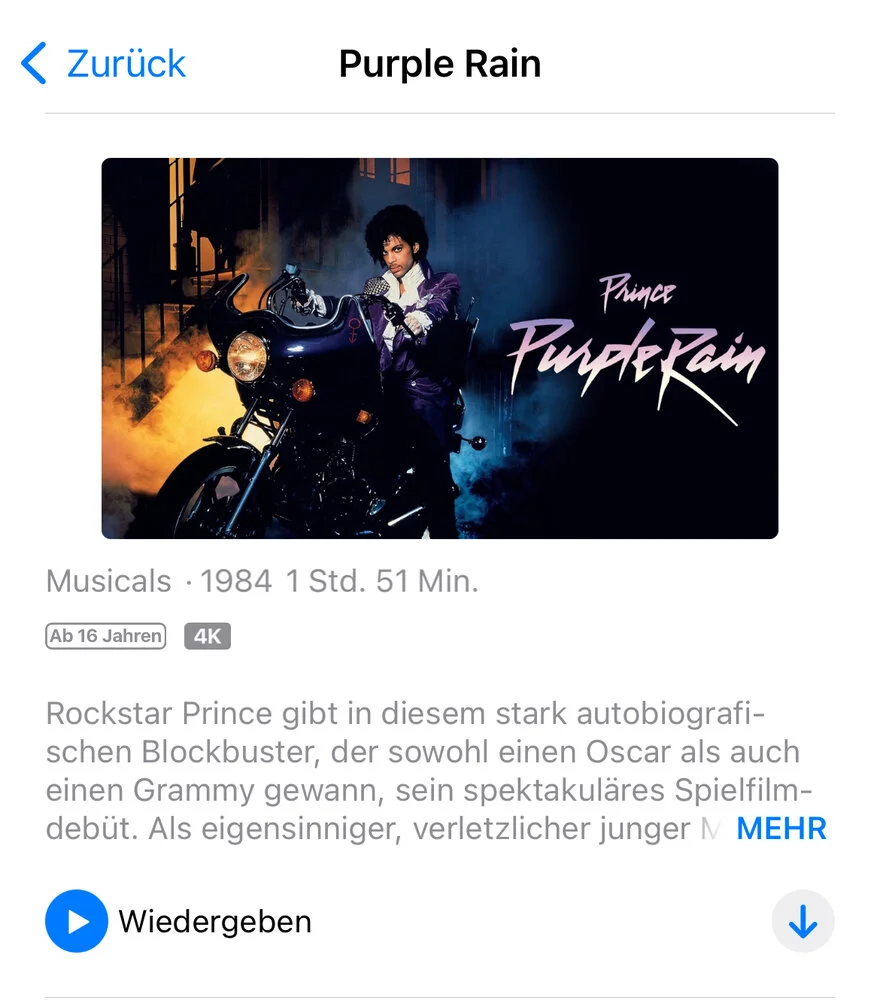Expand the description with MEHR
Image resolution: width=880 pixels, height=1000 pixels.
coord(781,828)
